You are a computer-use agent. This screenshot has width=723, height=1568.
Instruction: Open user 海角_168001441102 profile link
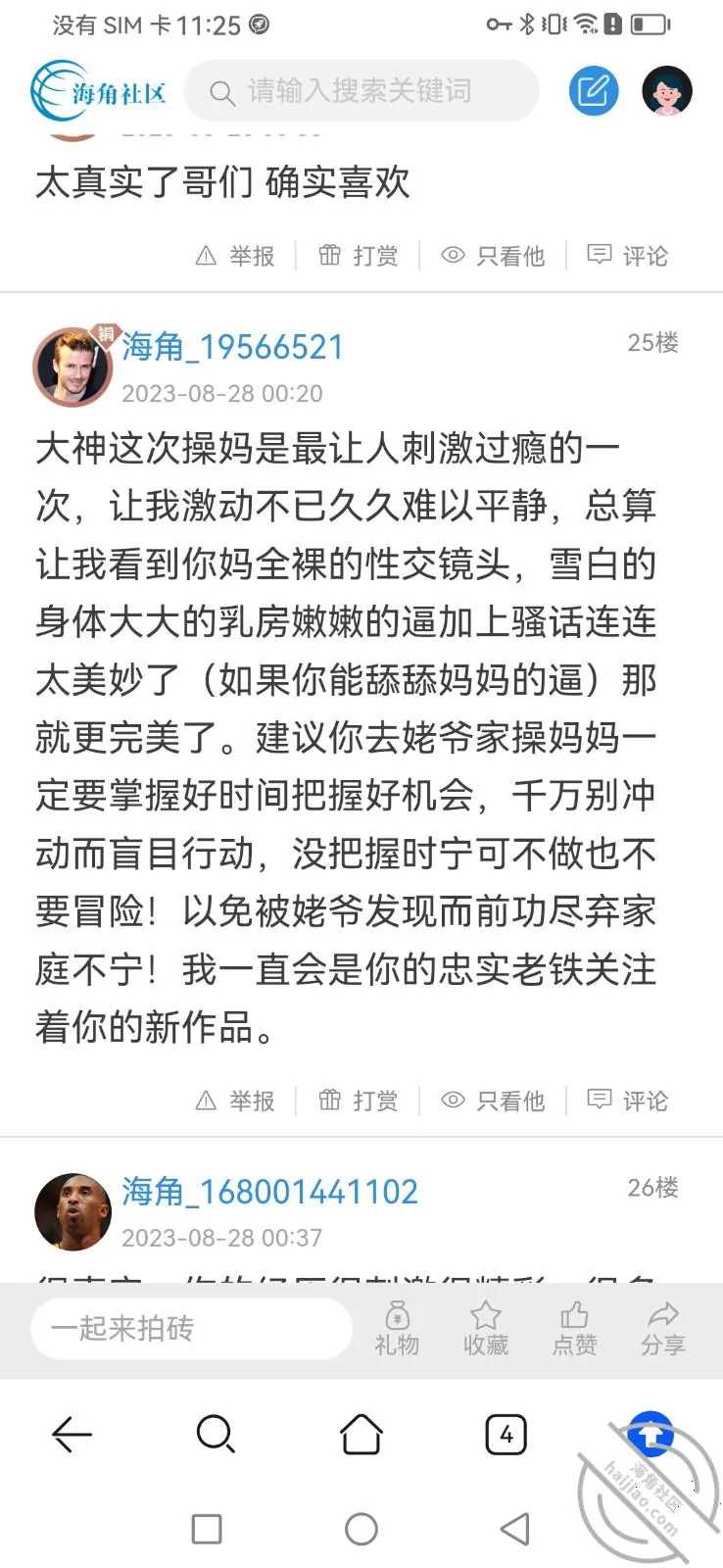pyautogui.click(x=269, y=1192)
